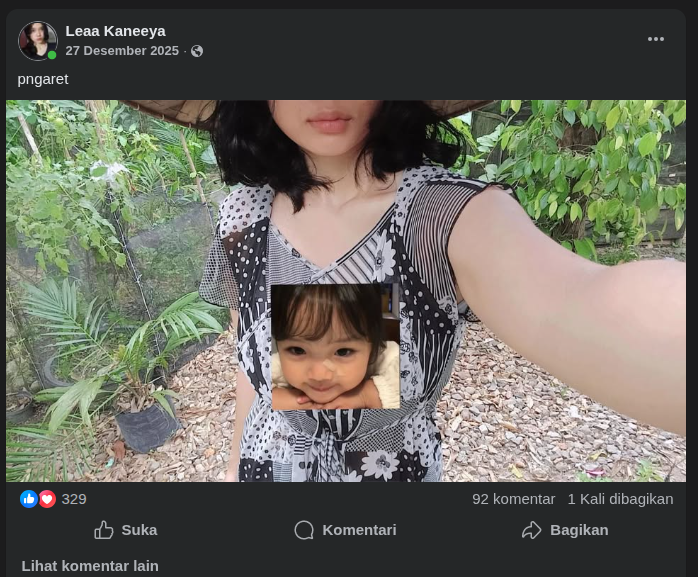Open the post's three-dot options menu
This screenshot has width=698, height=577.
tap(656, 39)
